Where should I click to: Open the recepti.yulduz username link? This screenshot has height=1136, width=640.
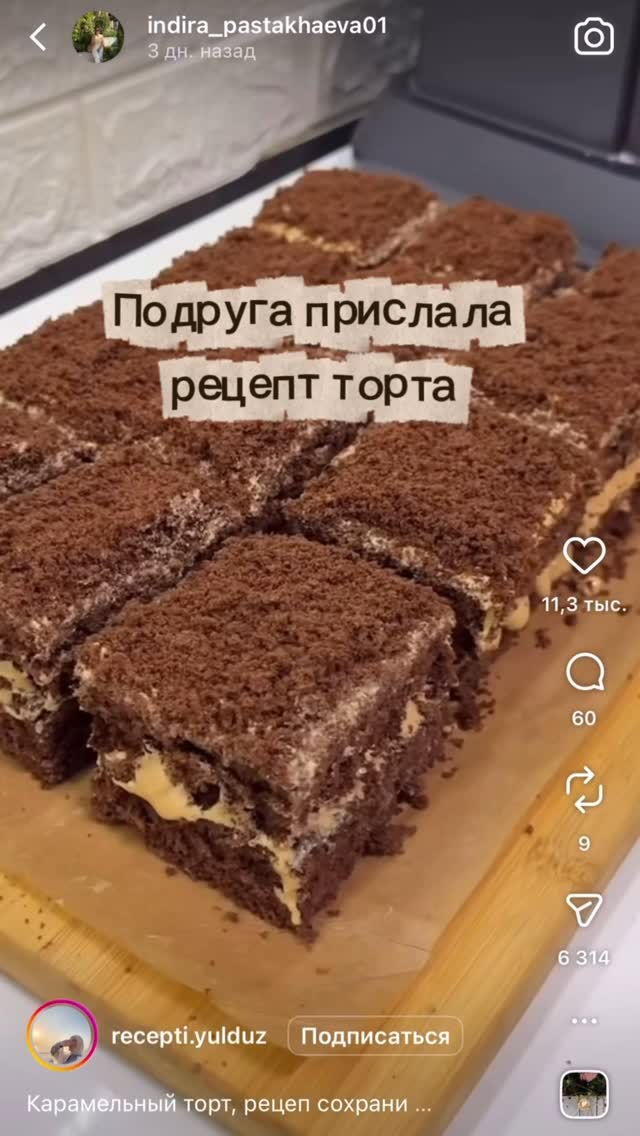click(x=189, y=1036)
